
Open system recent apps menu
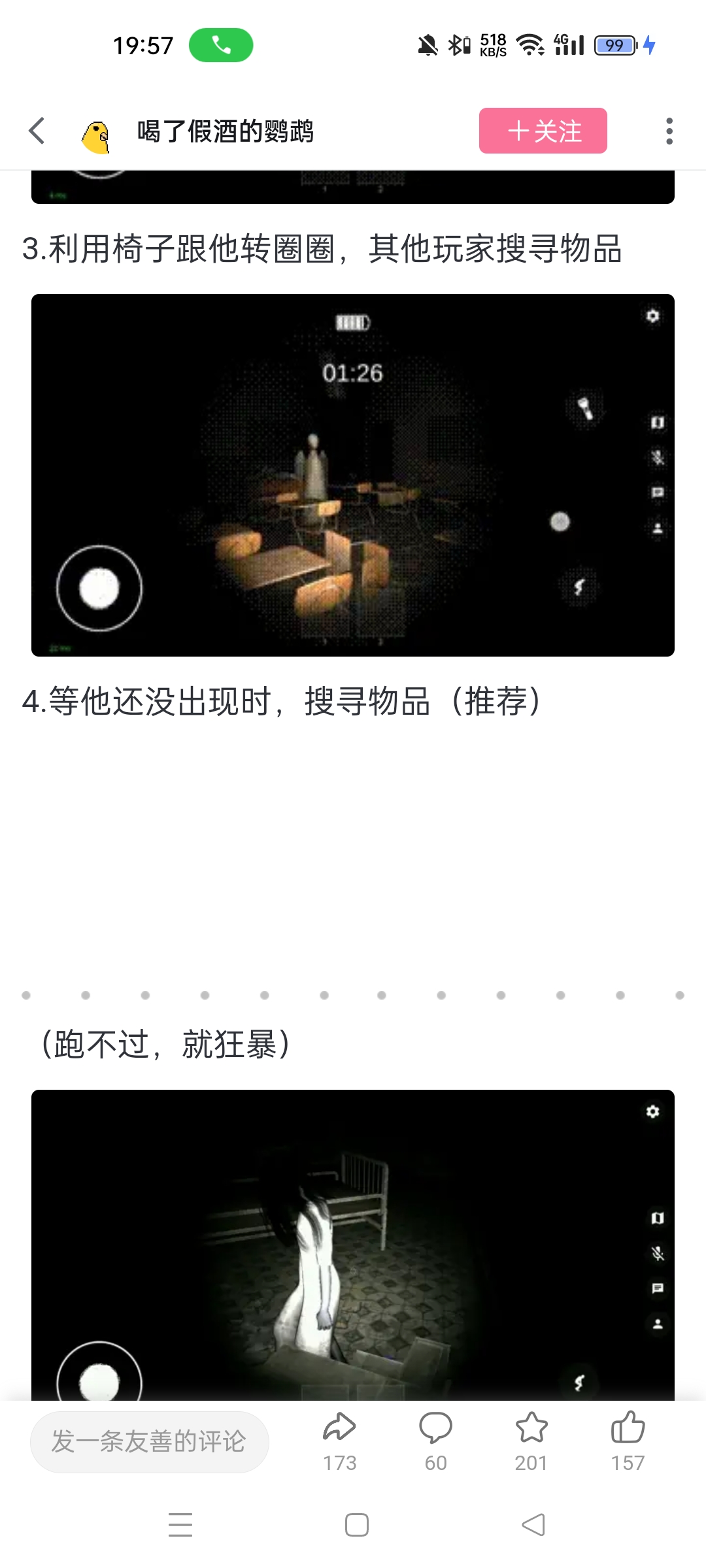pos(180,1525)
